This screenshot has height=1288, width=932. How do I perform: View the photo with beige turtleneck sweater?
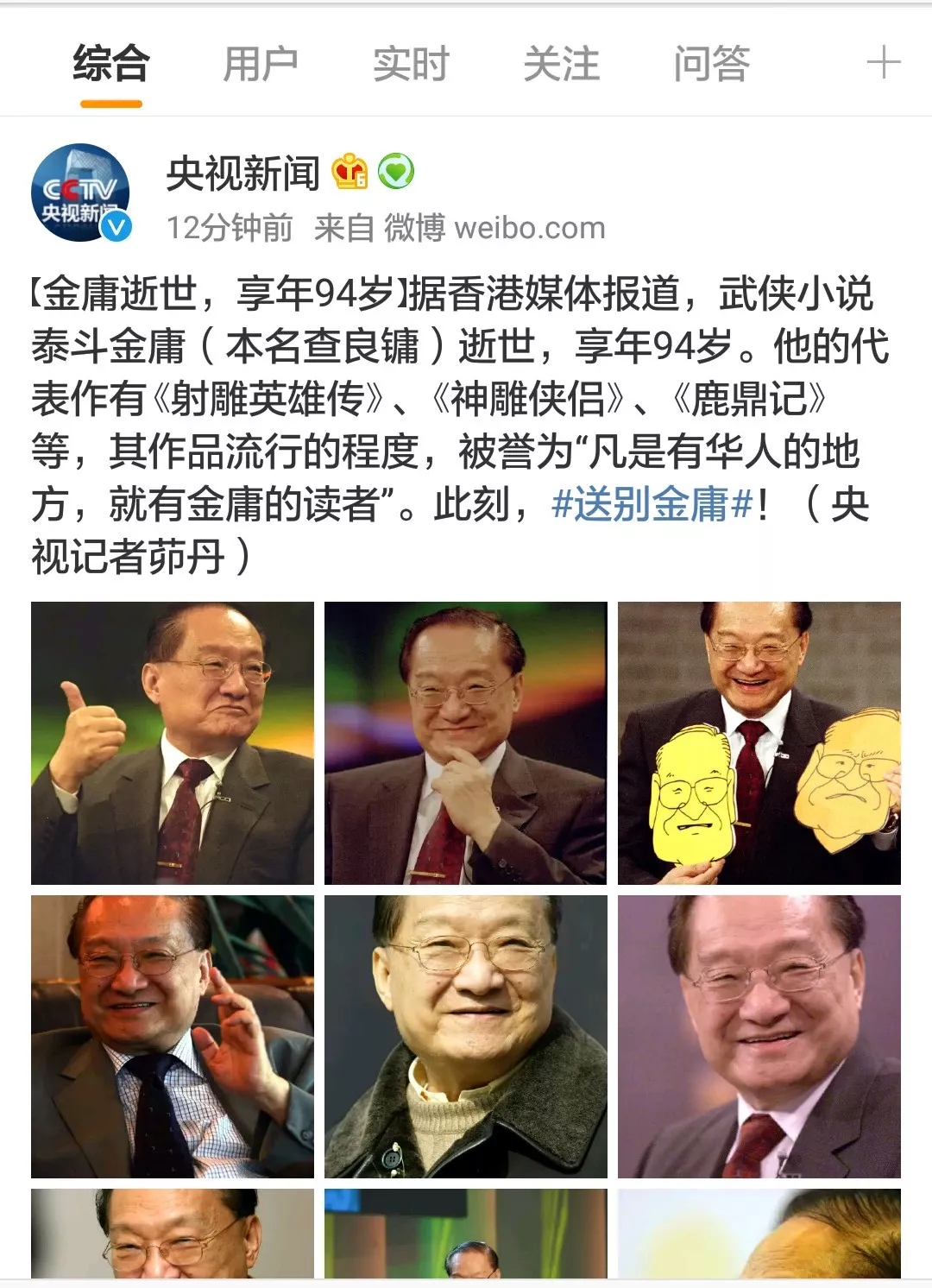pos(466,1037)
